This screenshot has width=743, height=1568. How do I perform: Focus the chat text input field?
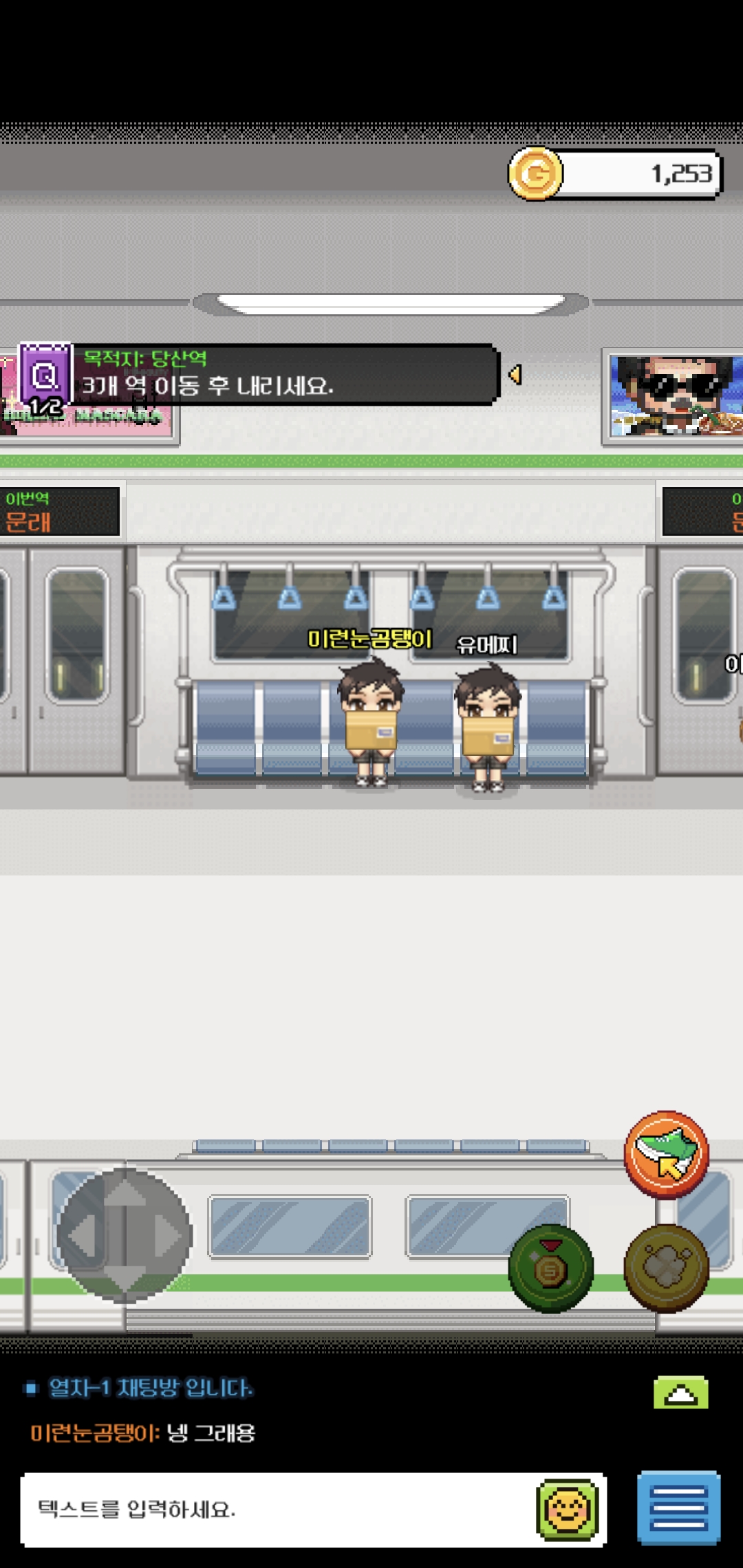(275, 1510)
